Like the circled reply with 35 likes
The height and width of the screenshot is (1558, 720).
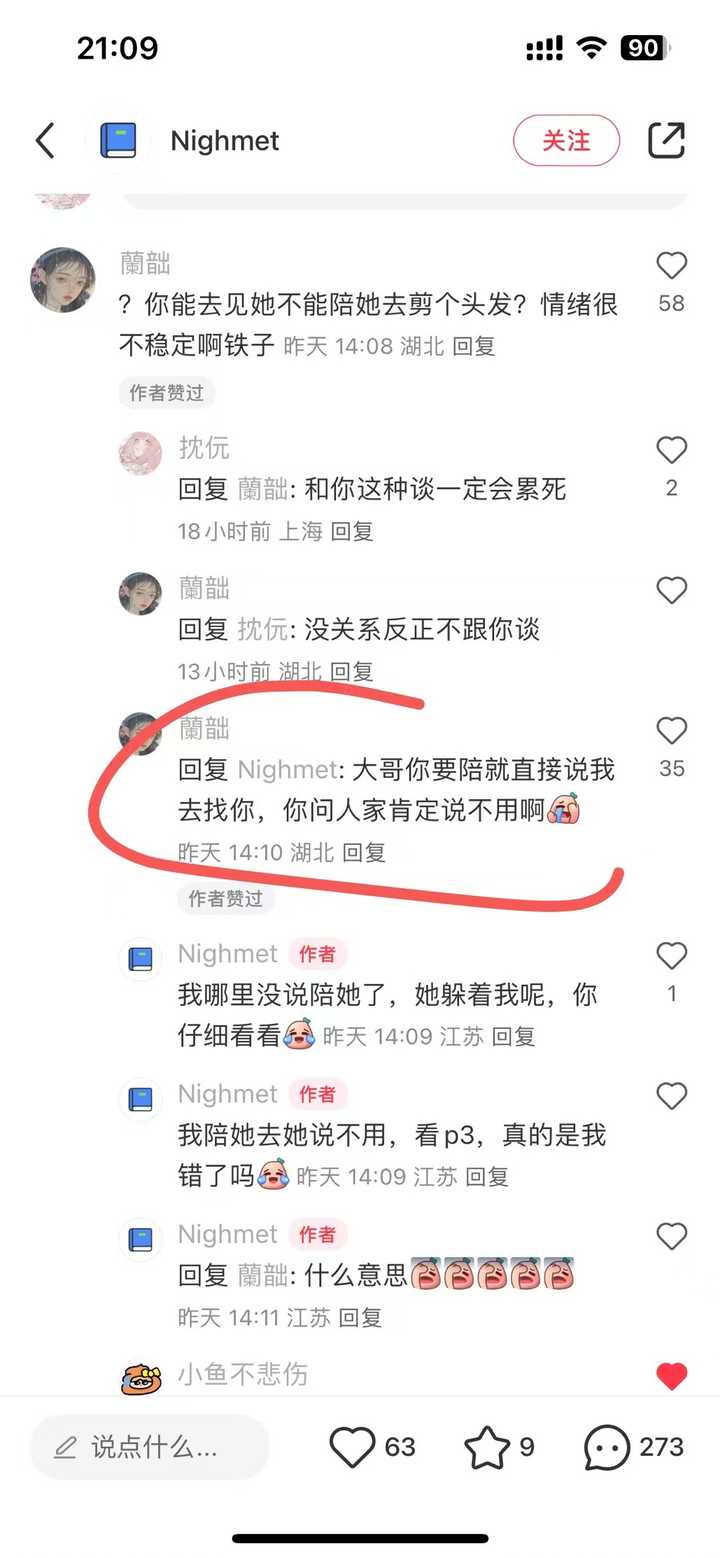671,731
